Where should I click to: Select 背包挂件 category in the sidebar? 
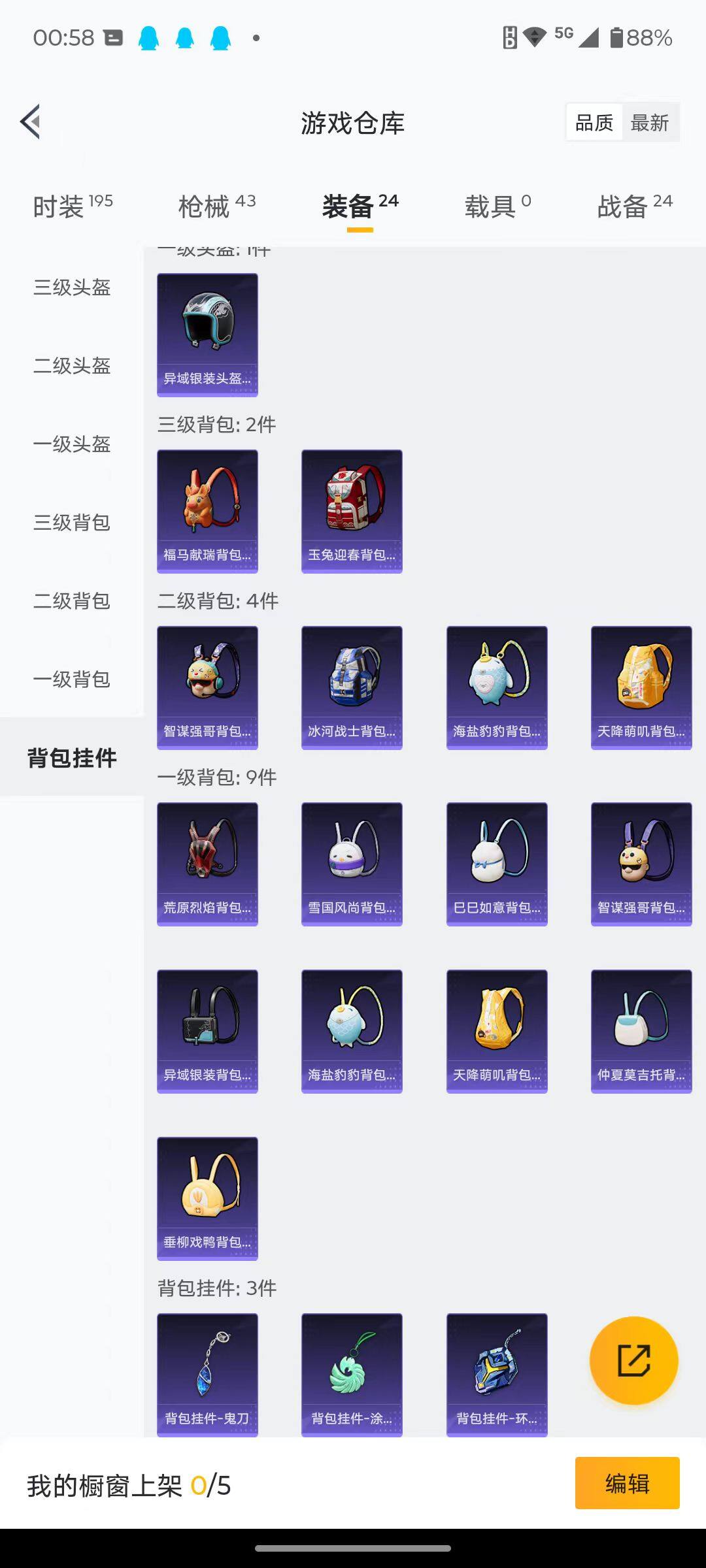[72, 759]
